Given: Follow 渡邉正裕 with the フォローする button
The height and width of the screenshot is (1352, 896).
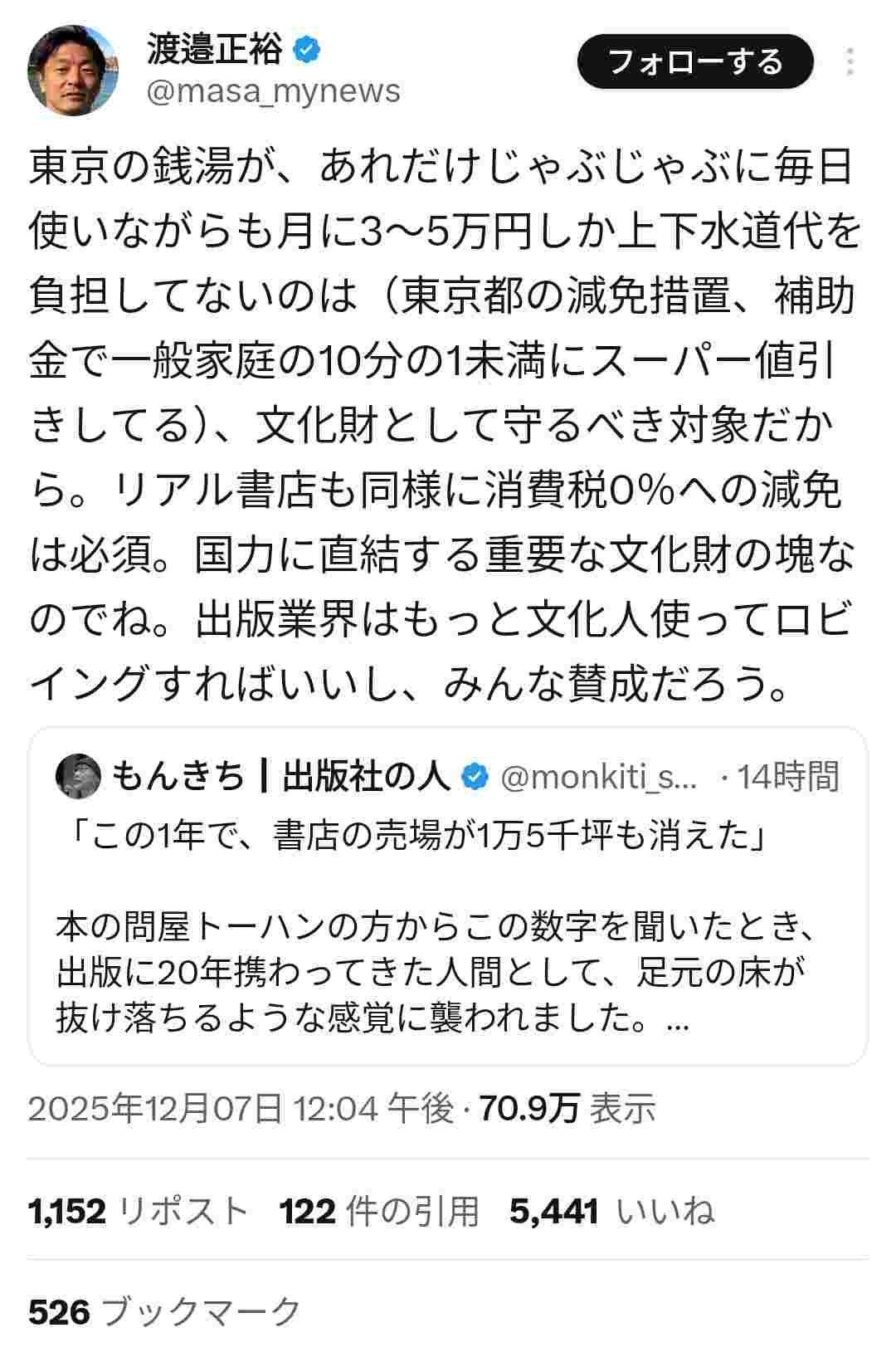Looking at the screenshot, I should 694,62.
